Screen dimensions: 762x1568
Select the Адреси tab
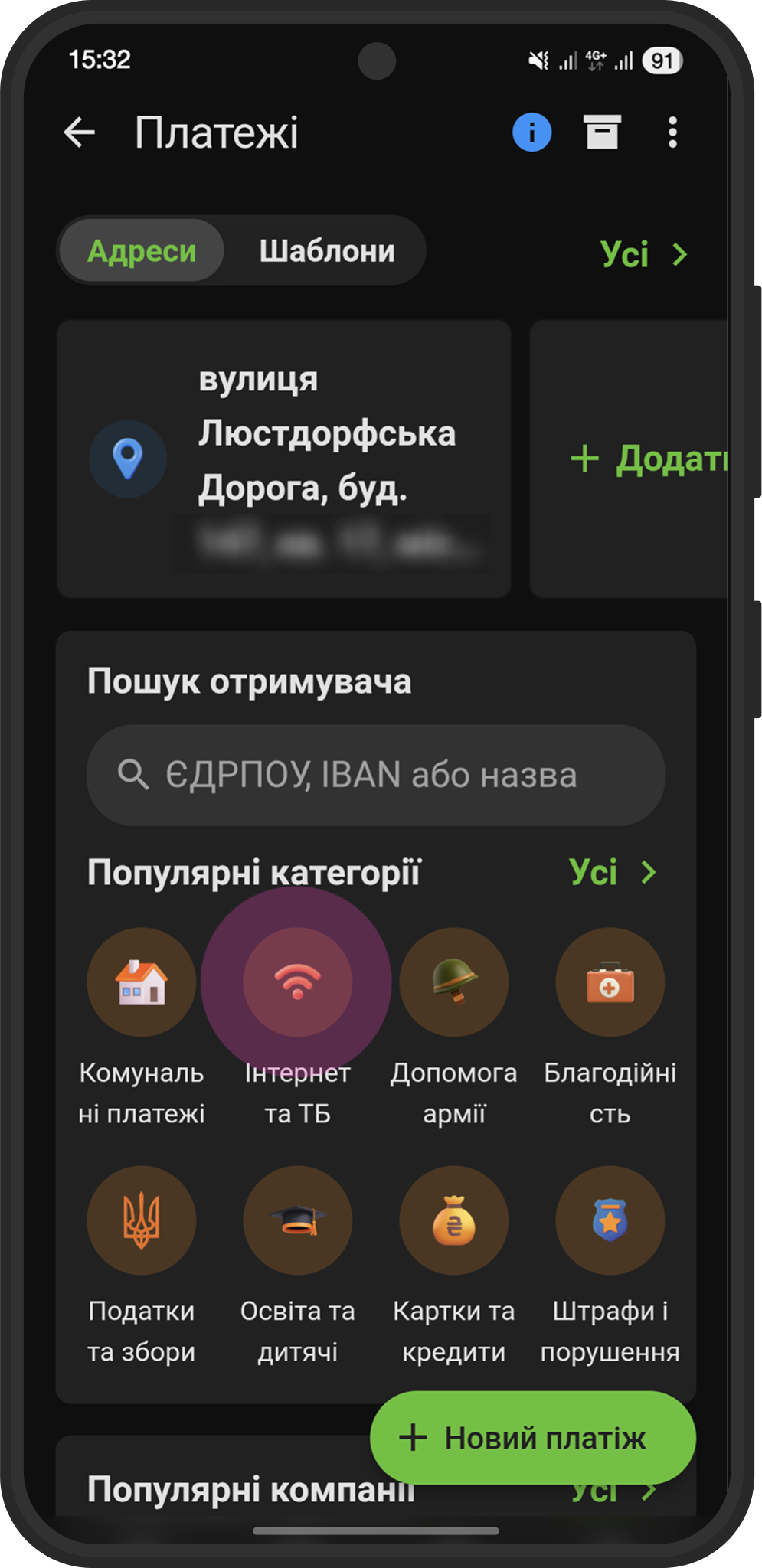142,251
